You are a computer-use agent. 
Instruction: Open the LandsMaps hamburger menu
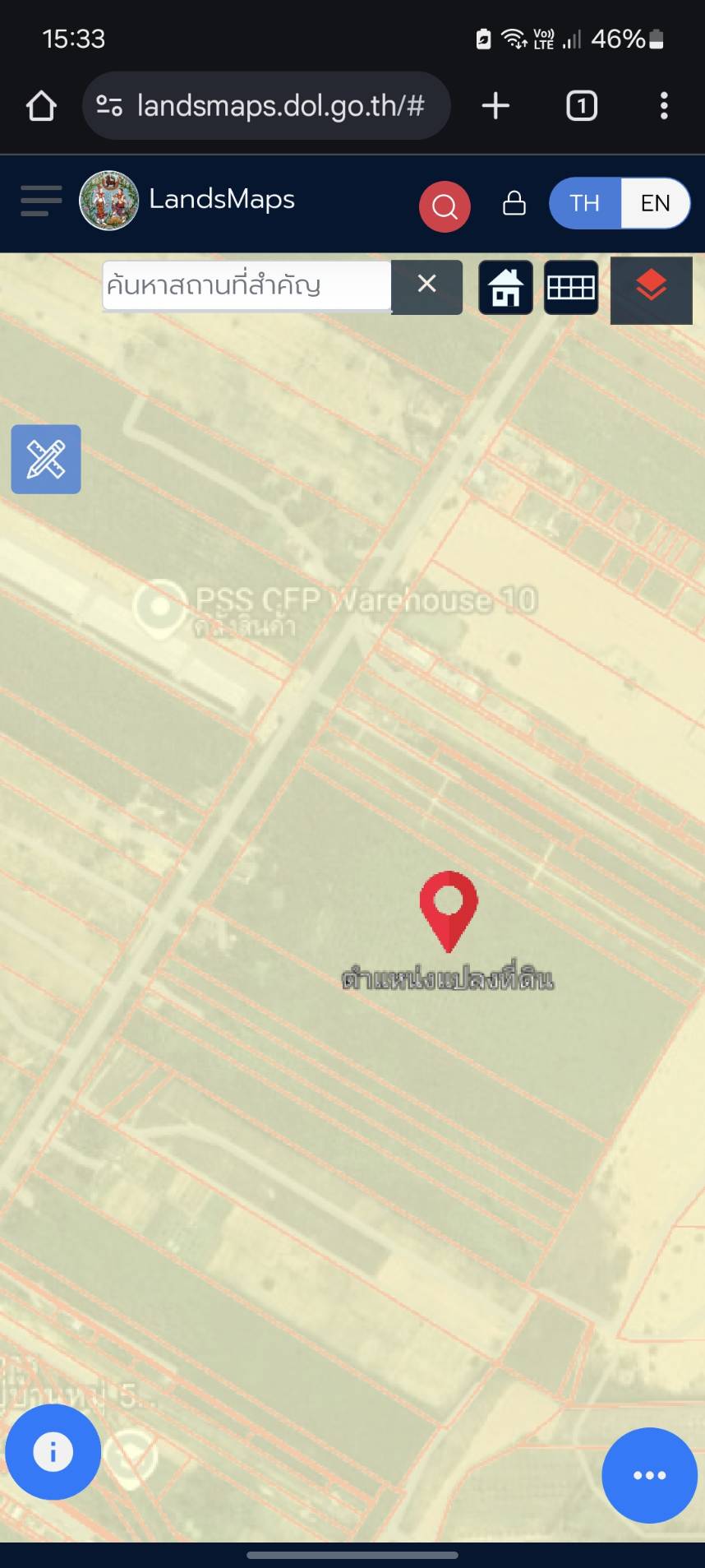tap(41, 201)
